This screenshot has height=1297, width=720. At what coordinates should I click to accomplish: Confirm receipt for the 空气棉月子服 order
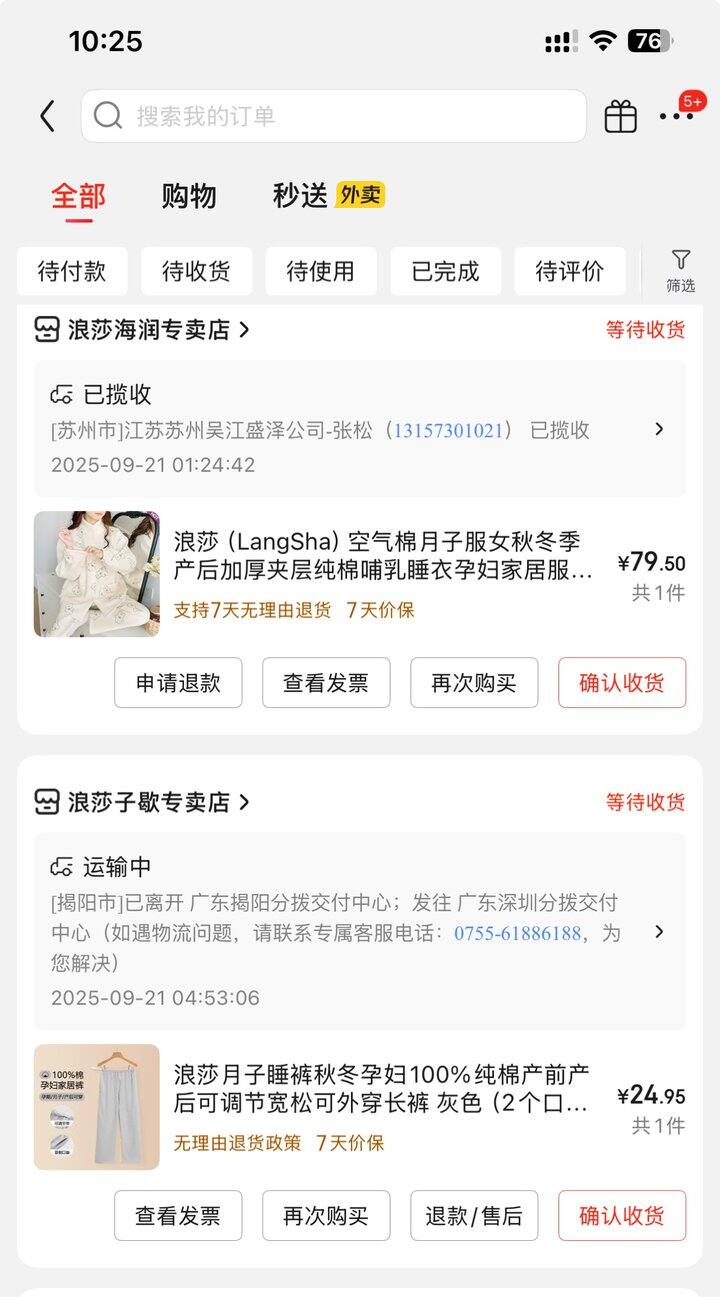(x=622, y=683)
